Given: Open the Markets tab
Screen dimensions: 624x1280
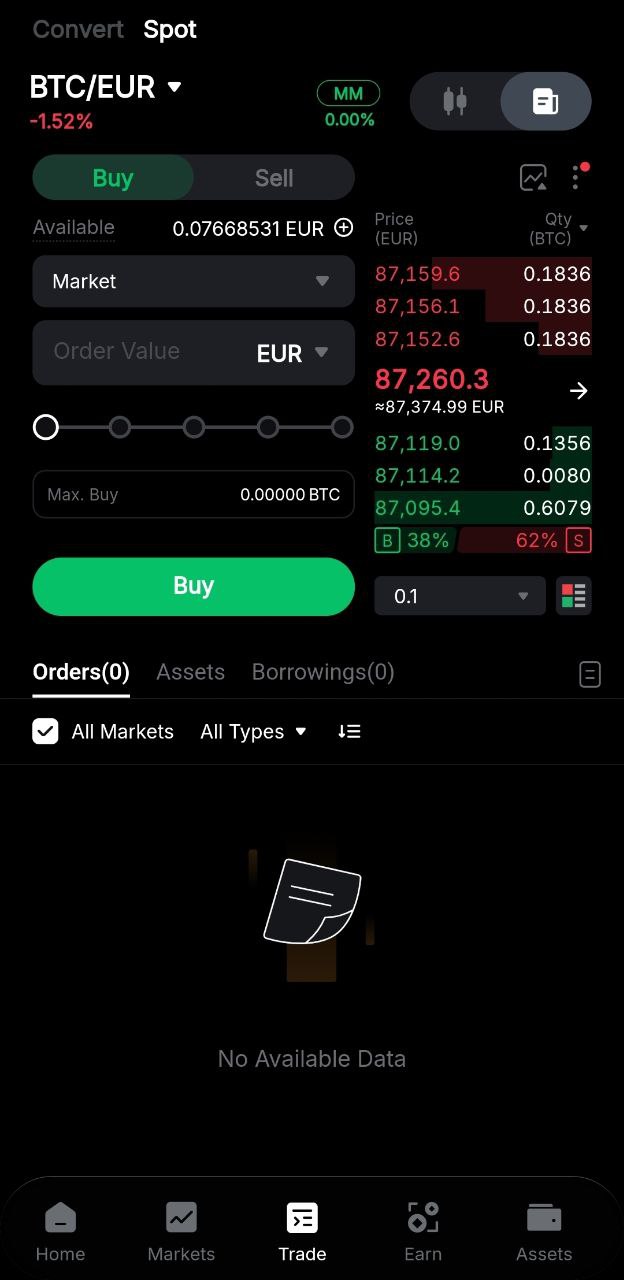Looking at the screenshot, I should click(x=181, y=1231).
